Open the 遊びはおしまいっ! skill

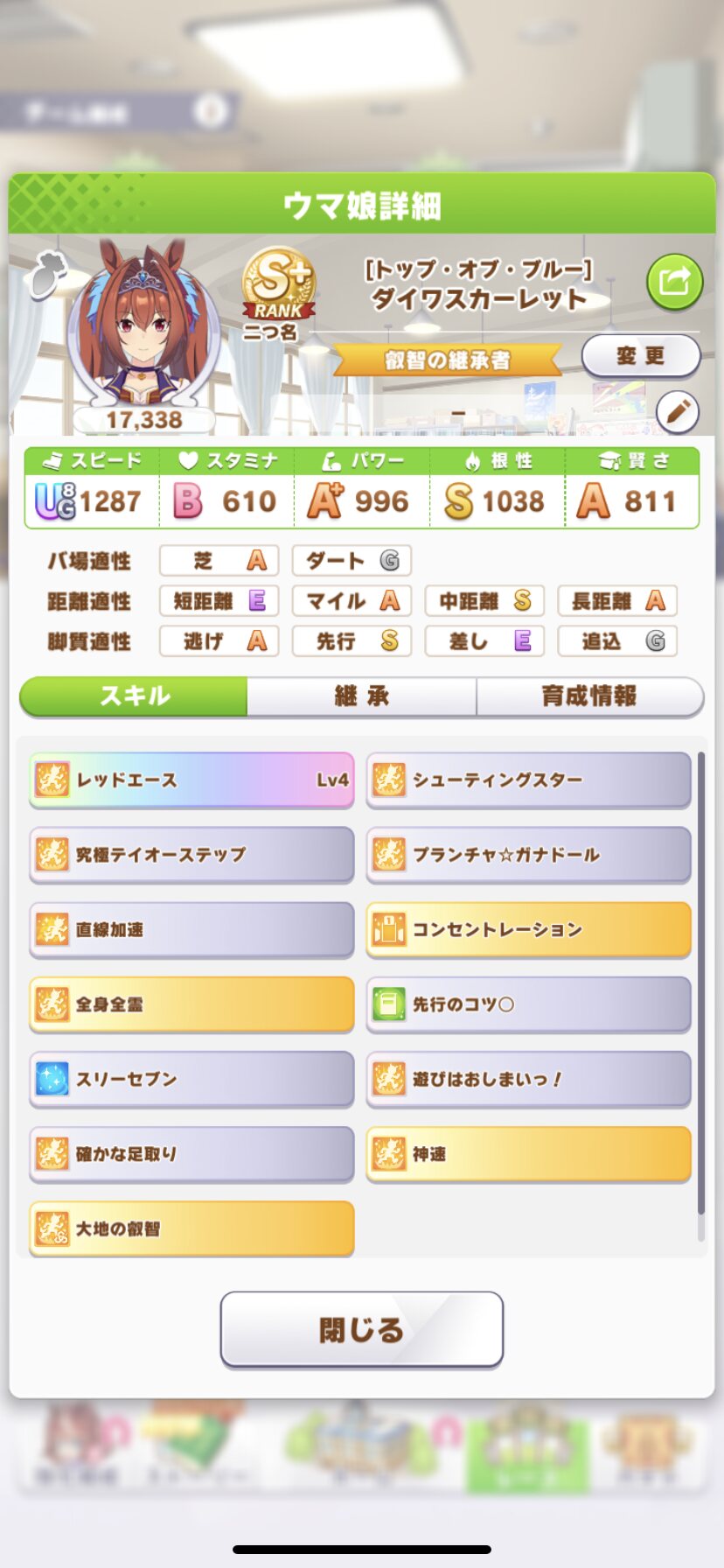[528, 1079]
